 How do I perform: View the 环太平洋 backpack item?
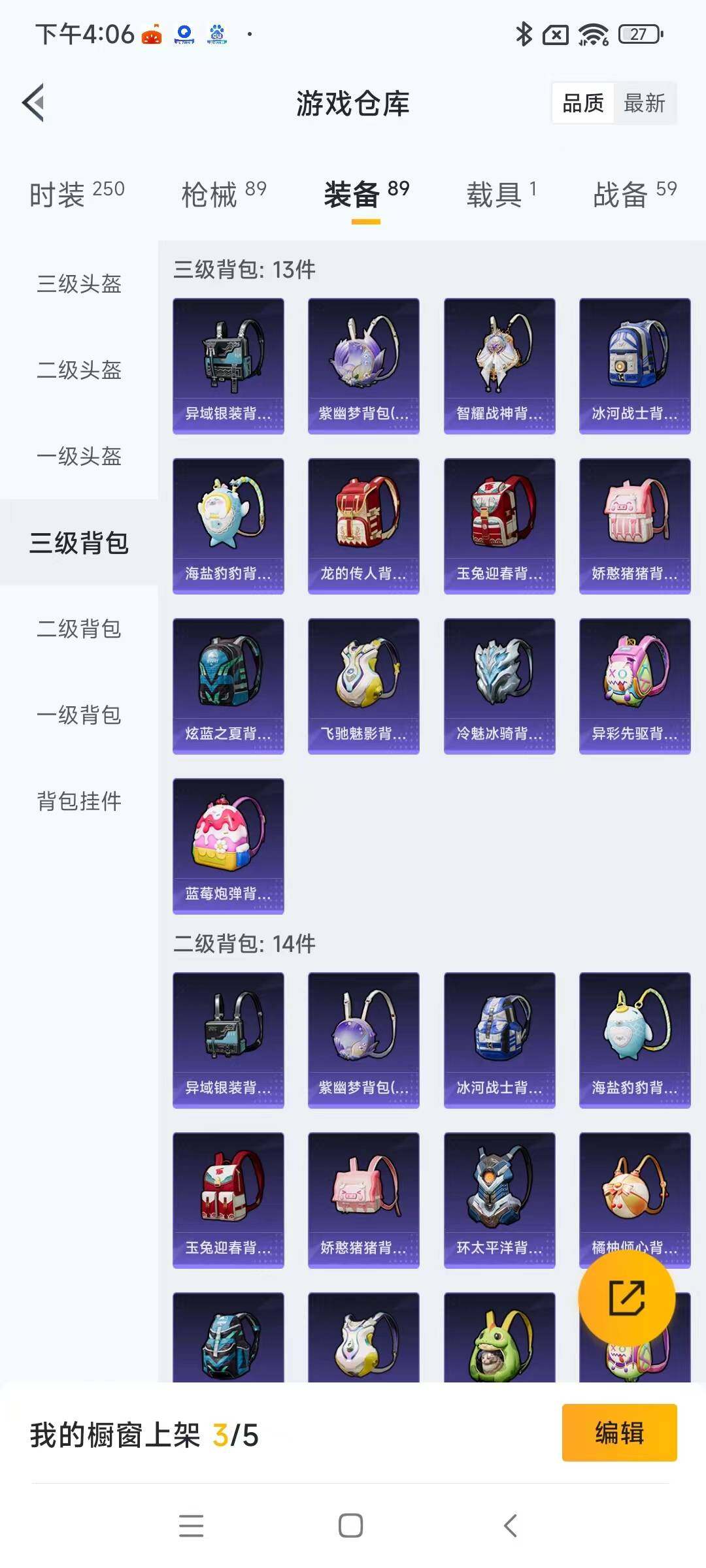[x=499, y=1200]
